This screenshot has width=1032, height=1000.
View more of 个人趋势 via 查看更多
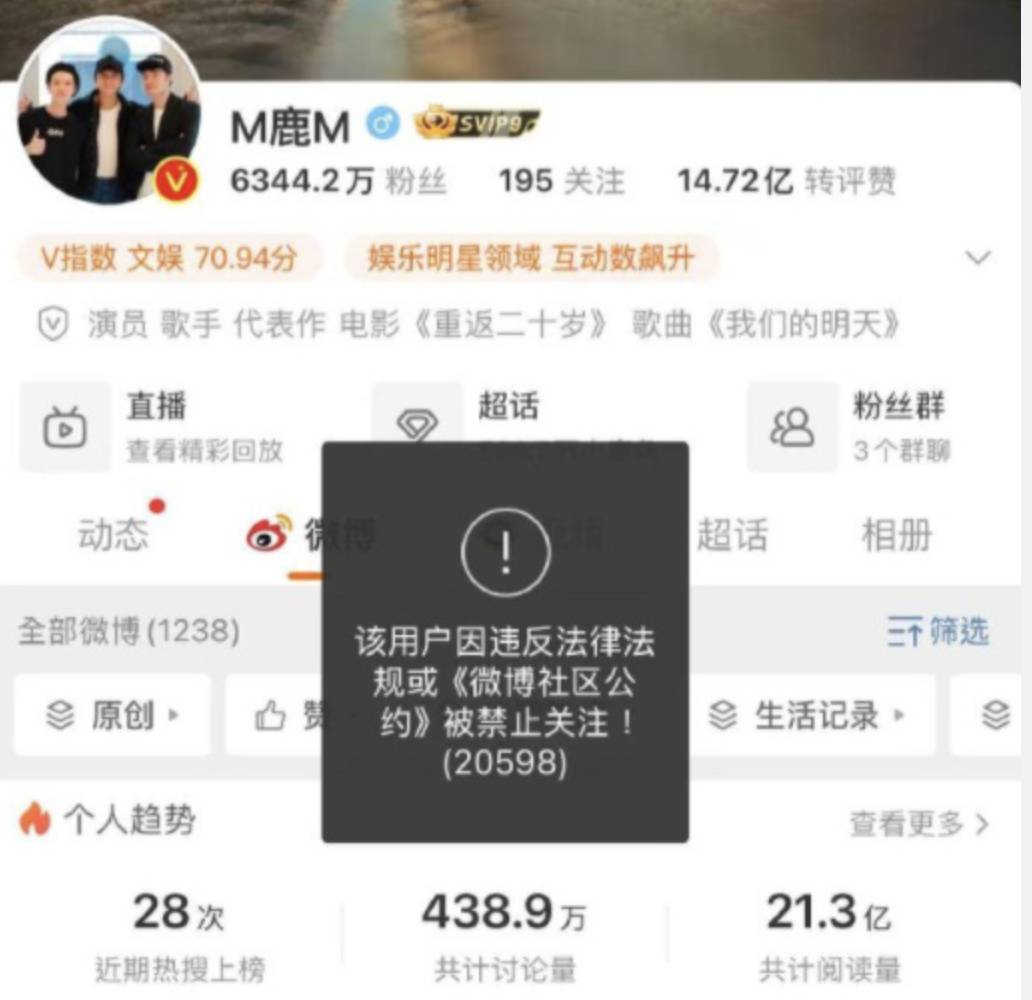click(918, 824)
